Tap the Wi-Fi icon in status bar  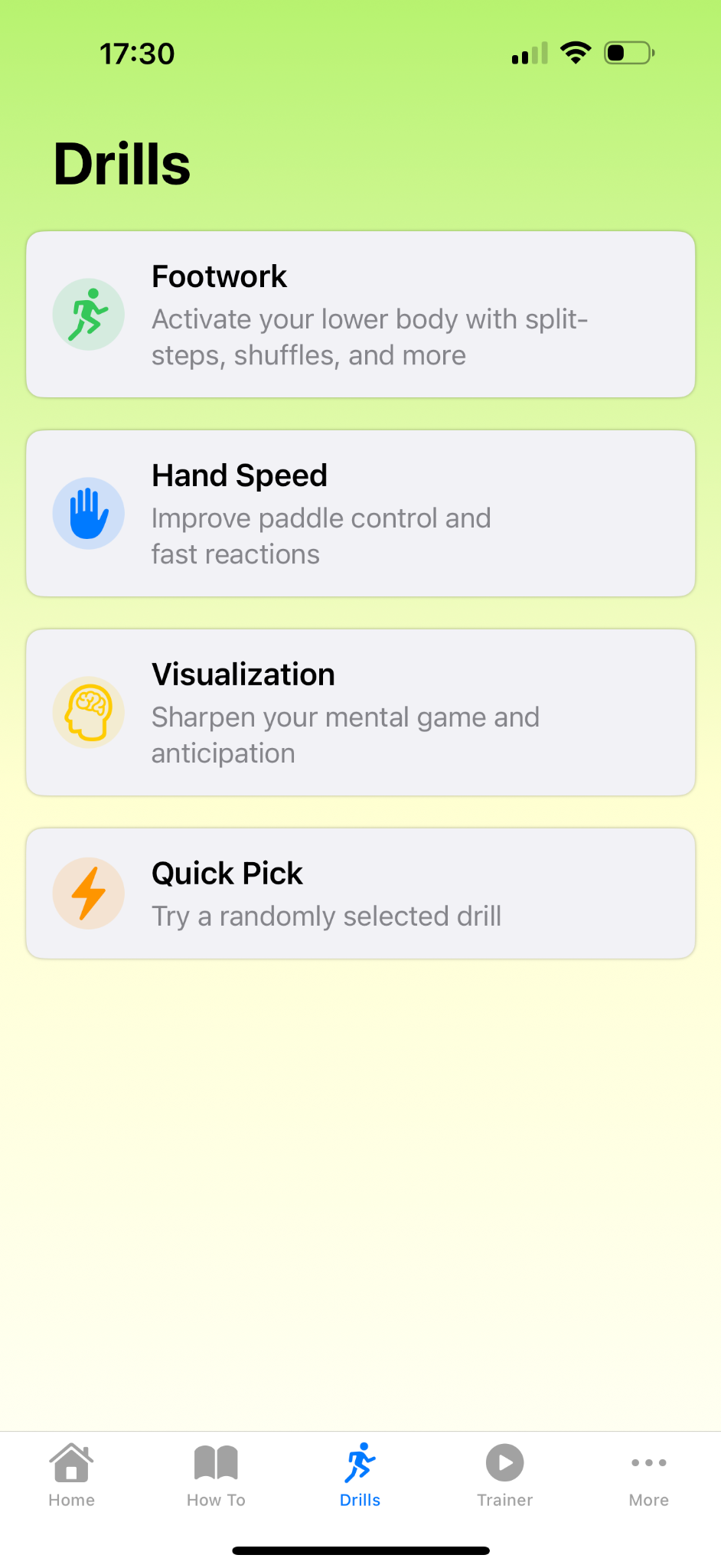575,52
